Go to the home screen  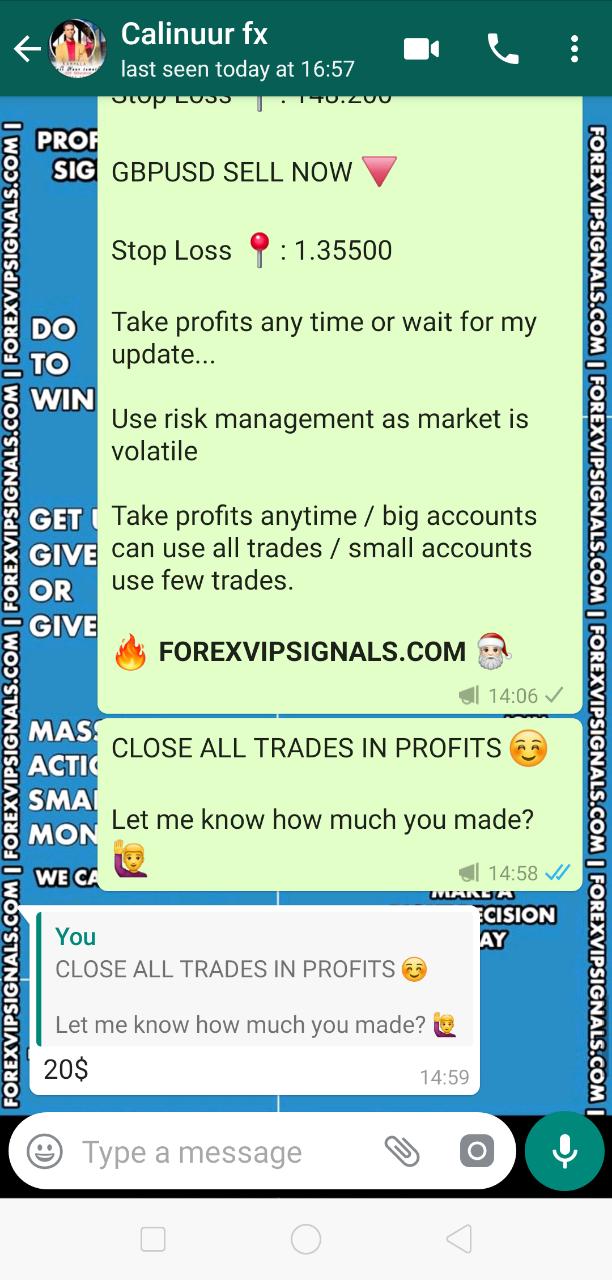tap(306, 1240)
